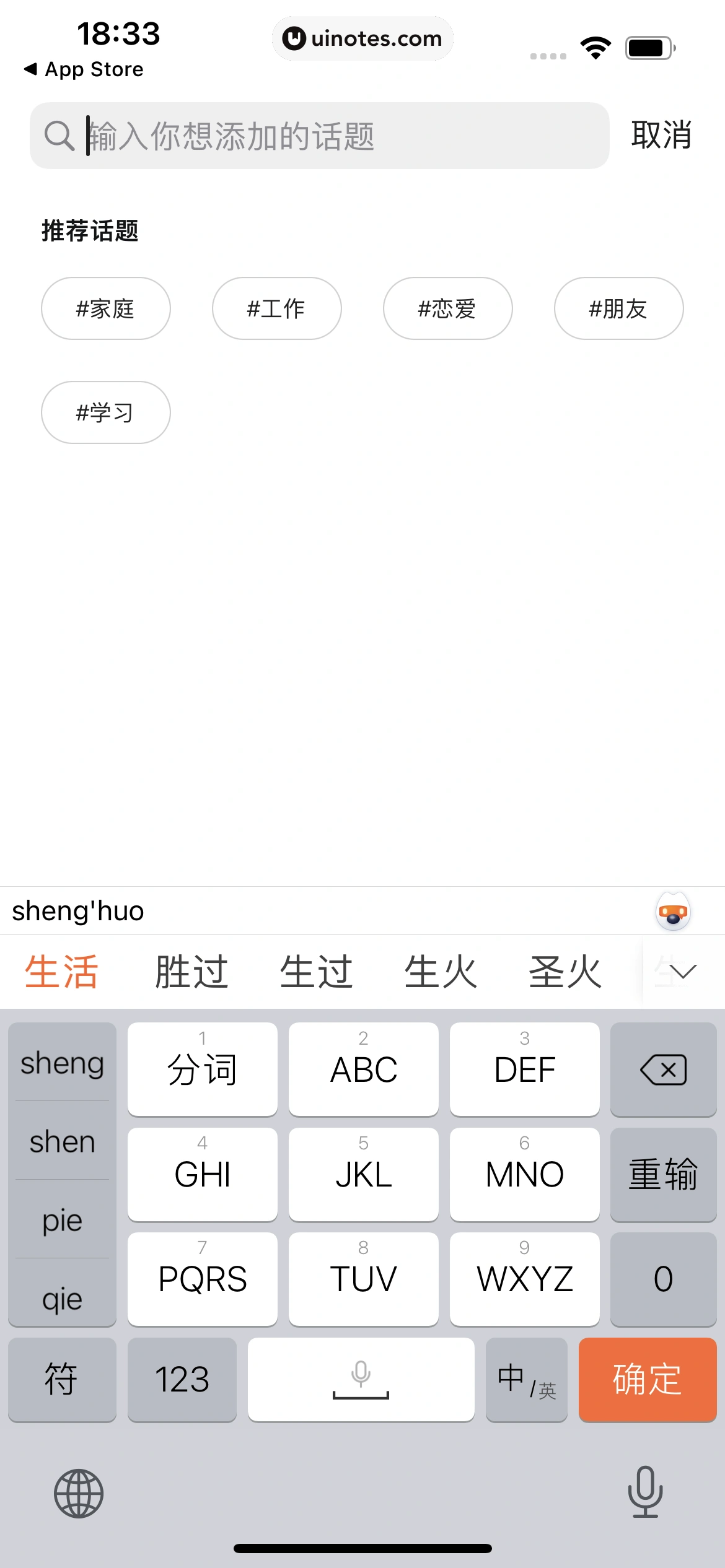Tap 重输 to retype input
Image resolution: width=725 pixels, height=1568 pixels.
tap(663, 1174)
